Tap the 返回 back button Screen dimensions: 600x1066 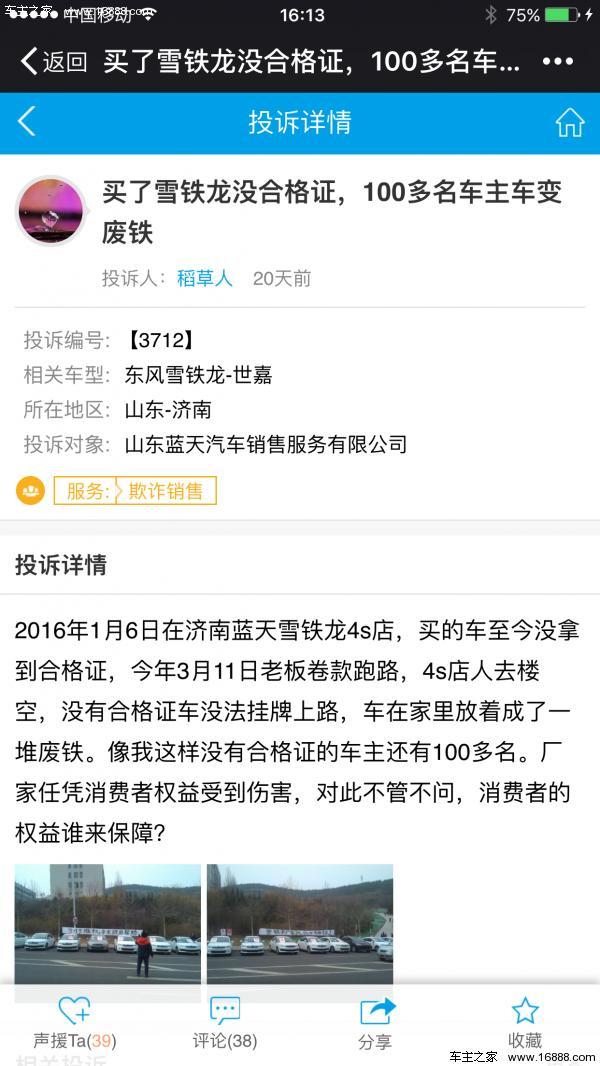54,62
